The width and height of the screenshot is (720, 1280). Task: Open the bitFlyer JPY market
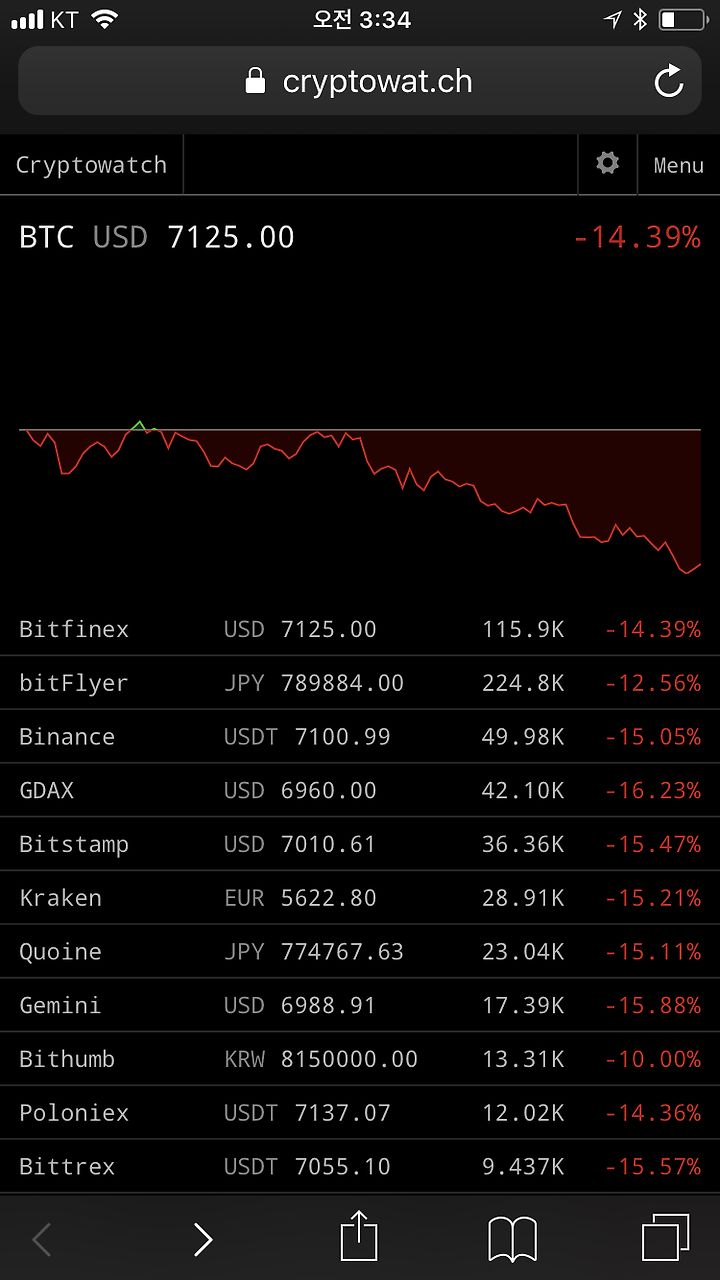click(x=360, y=683)
